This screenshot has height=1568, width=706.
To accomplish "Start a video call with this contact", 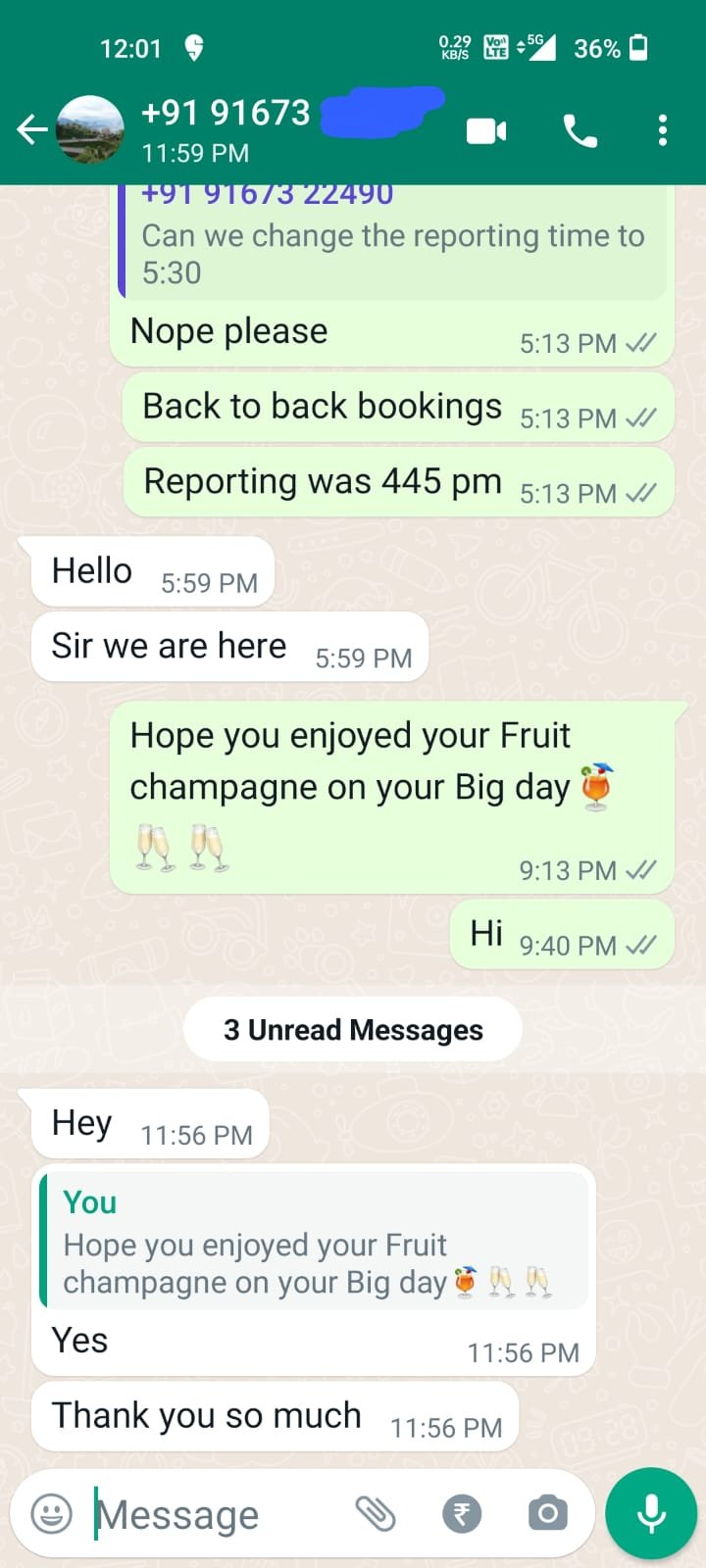I will (486, 130).
